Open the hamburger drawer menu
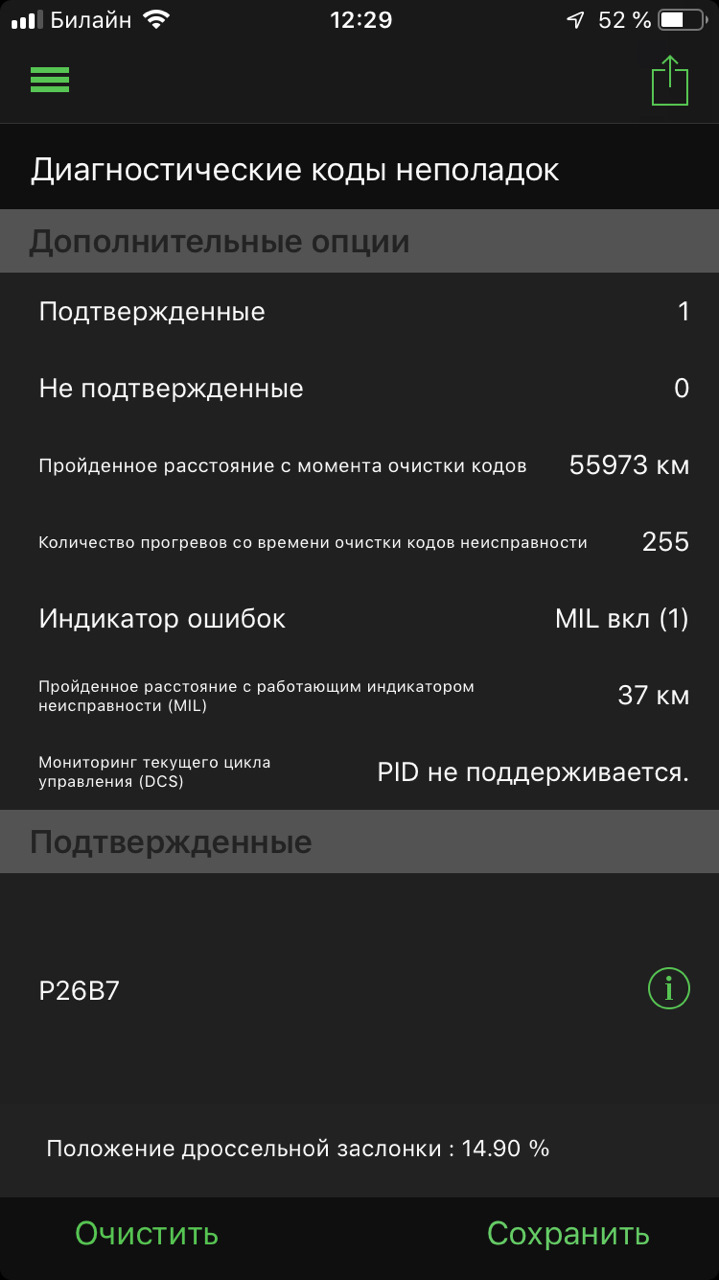Image resolution: width=719 pixels, height=1280 pixels. 50,80
